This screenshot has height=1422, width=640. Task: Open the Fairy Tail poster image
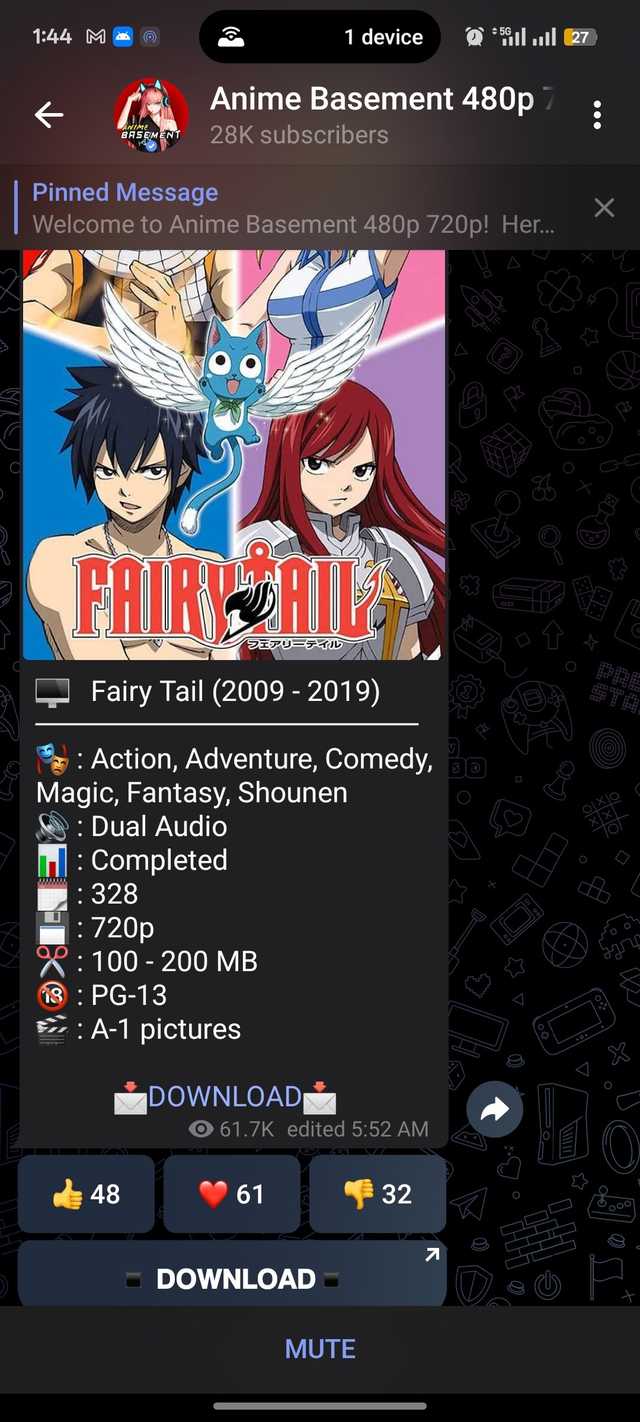click(x=232, y=455)
